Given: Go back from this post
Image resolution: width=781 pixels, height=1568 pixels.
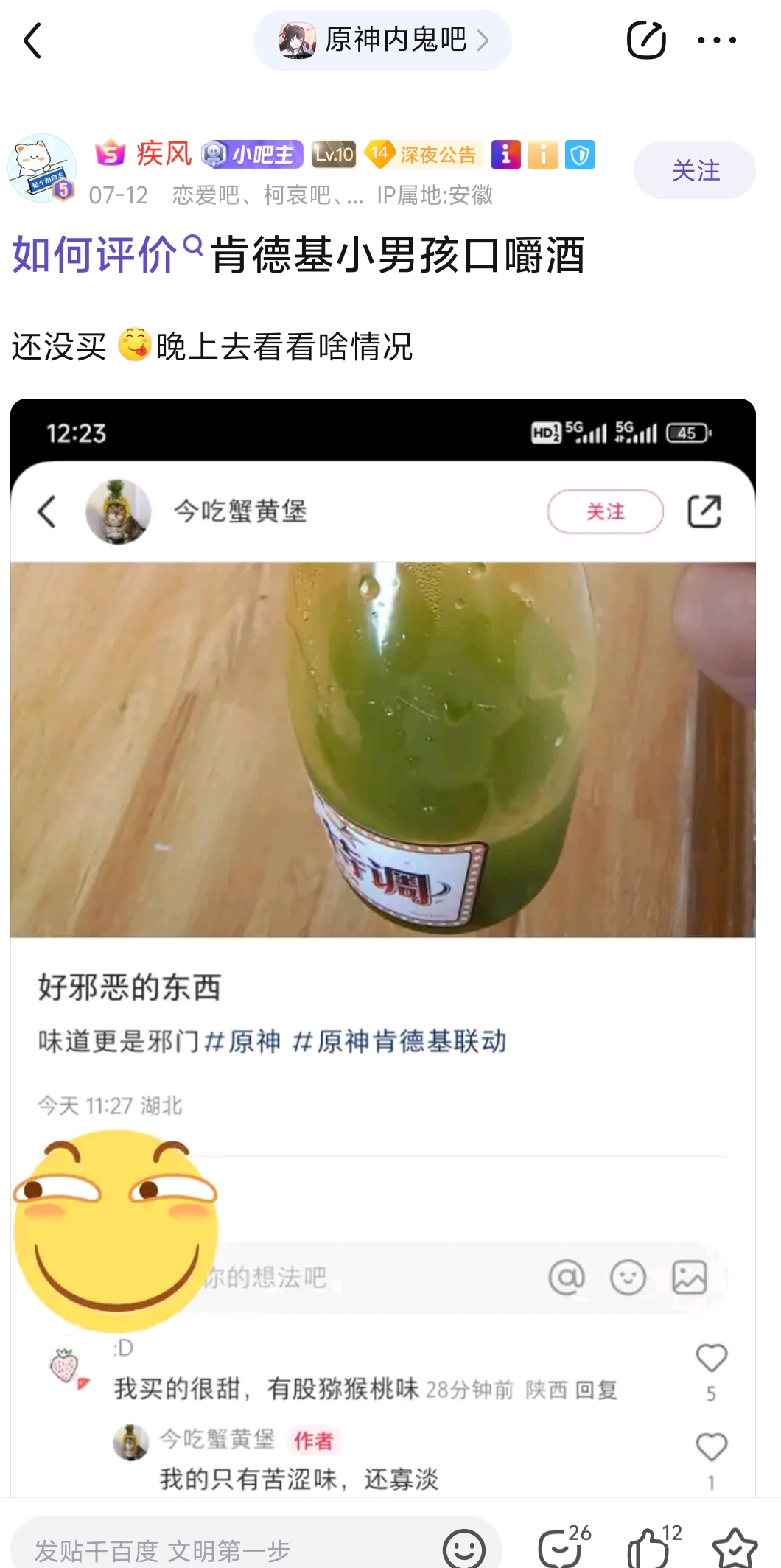Looking at the screenshot, I should click(x=33, y=41).
